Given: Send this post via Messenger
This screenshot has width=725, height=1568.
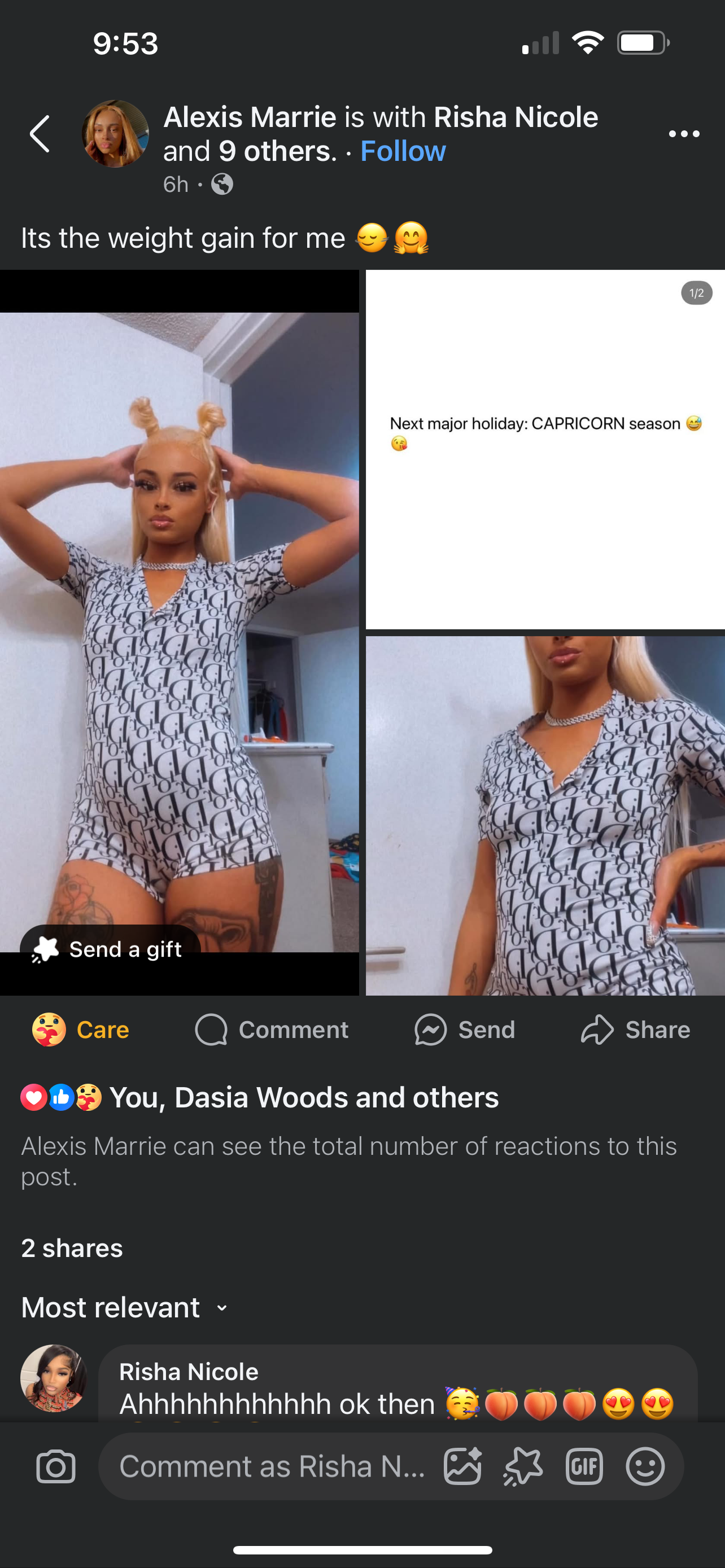Looking at the screenshot, I should pos(465,1030).
